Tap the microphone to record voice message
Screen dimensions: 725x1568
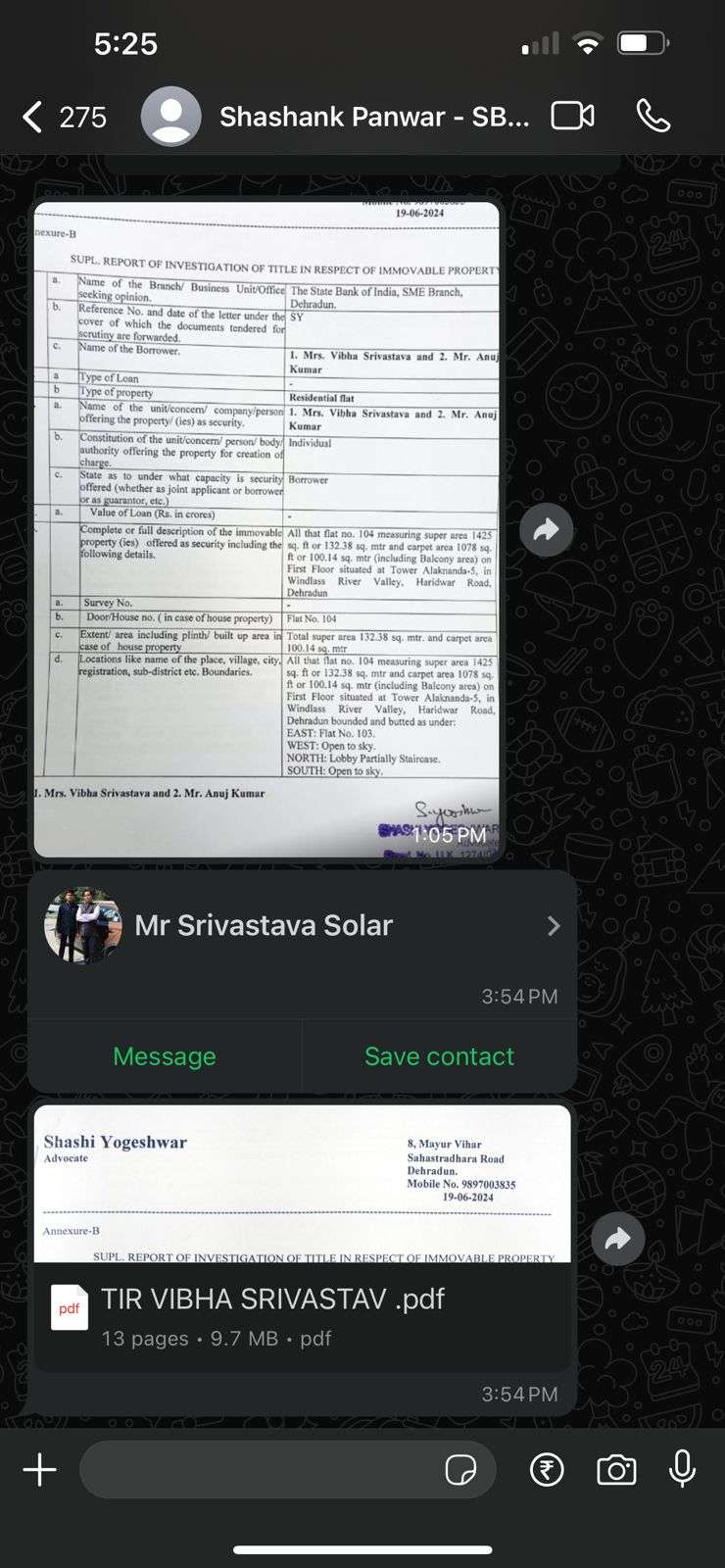click(x=682, y=1470)
